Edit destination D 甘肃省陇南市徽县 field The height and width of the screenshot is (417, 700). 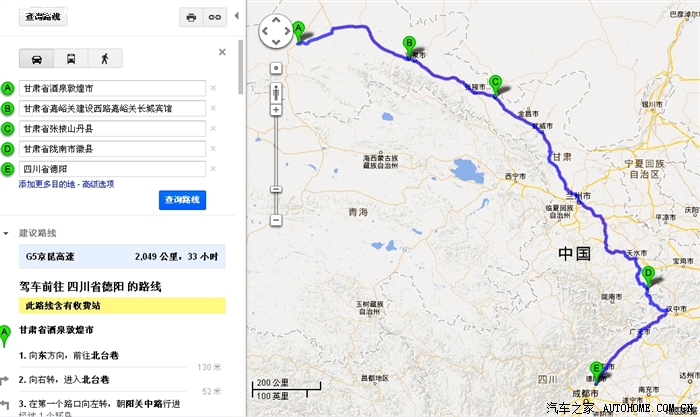(112, 148)
